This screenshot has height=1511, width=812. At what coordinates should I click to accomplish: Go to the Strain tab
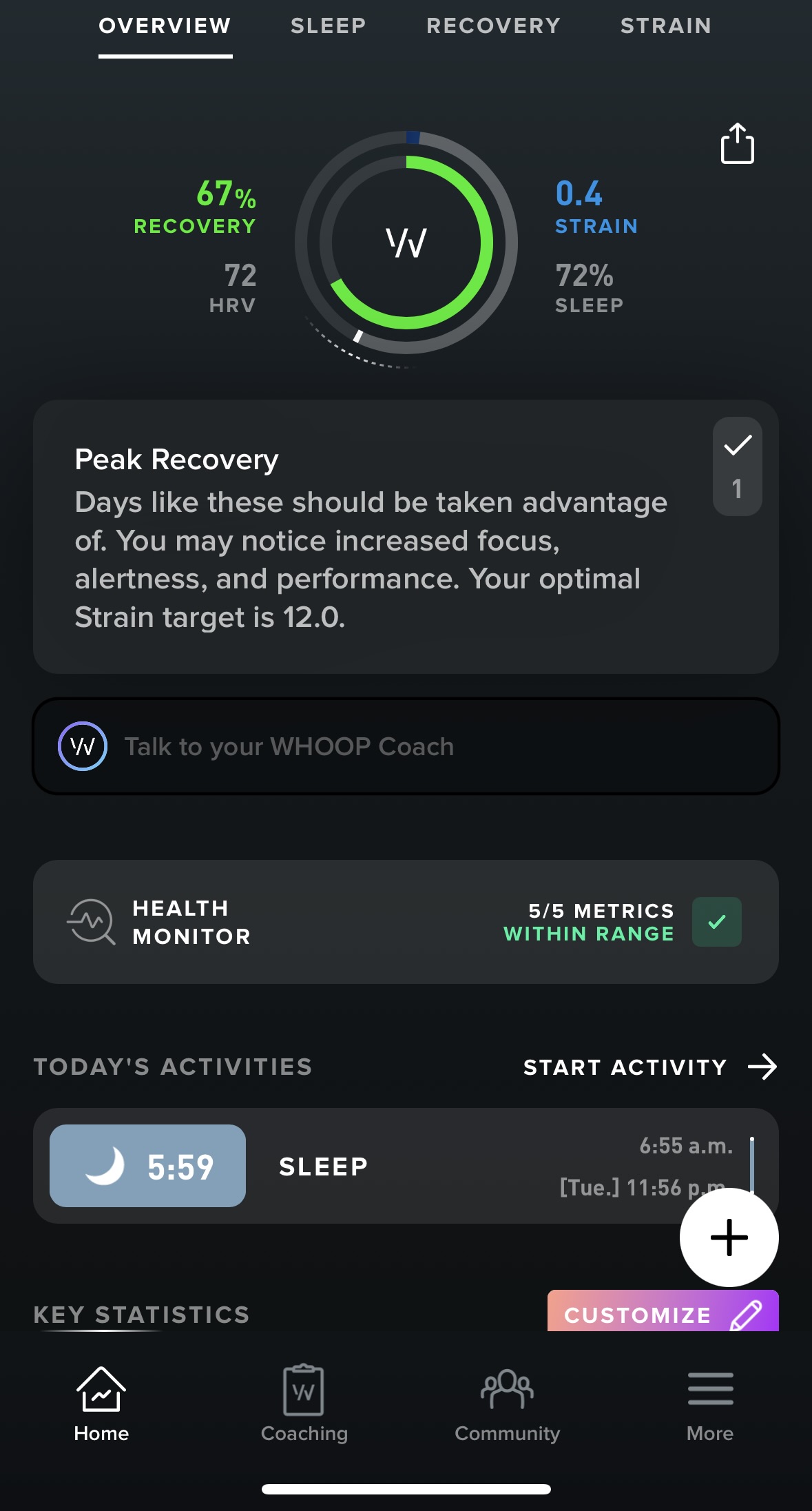(x=665, y=26)
